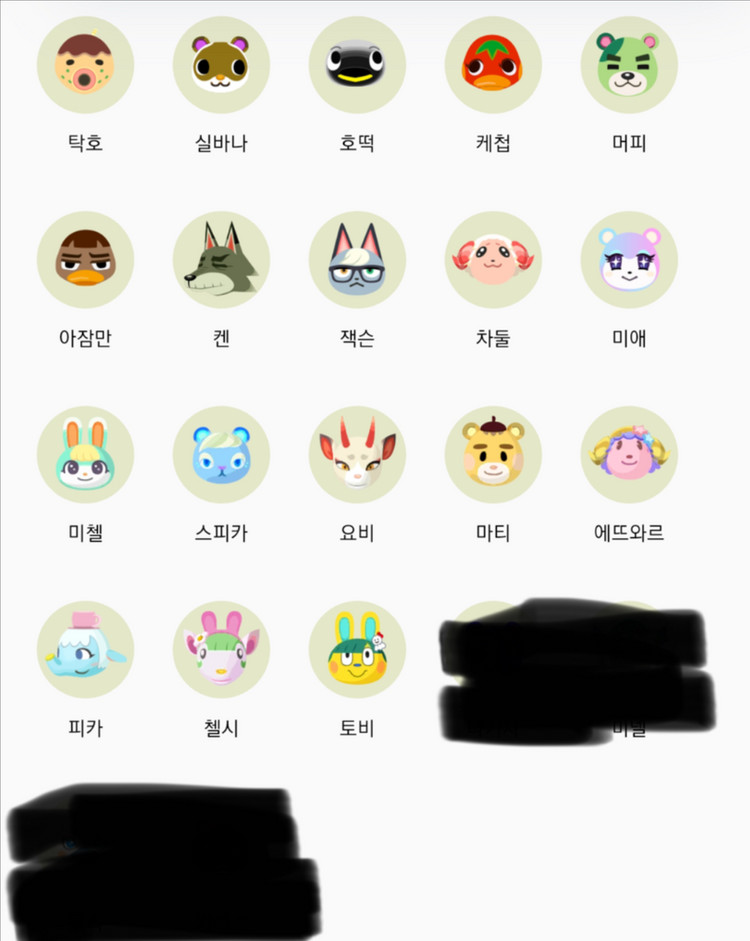Open villager 피카

tap(85, 650)
